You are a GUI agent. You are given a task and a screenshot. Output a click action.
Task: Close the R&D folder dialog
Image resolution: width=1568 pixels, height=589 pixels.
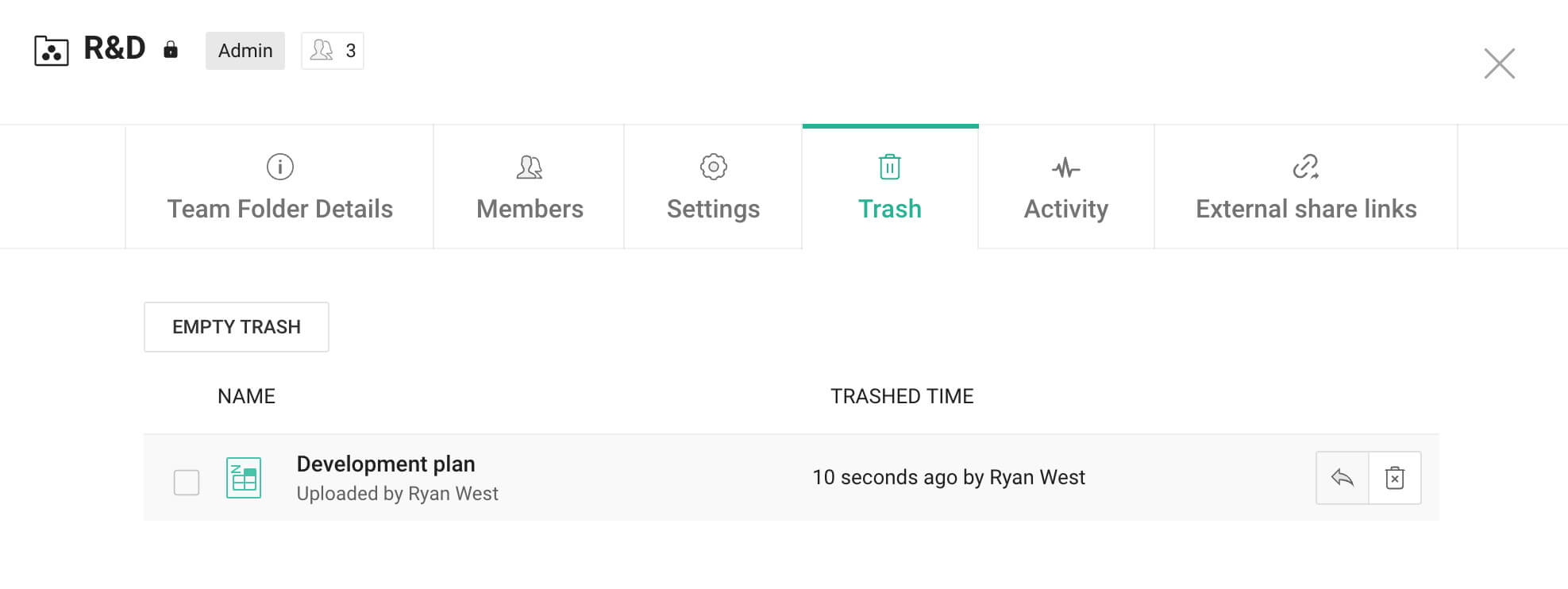pos(1499,64)
